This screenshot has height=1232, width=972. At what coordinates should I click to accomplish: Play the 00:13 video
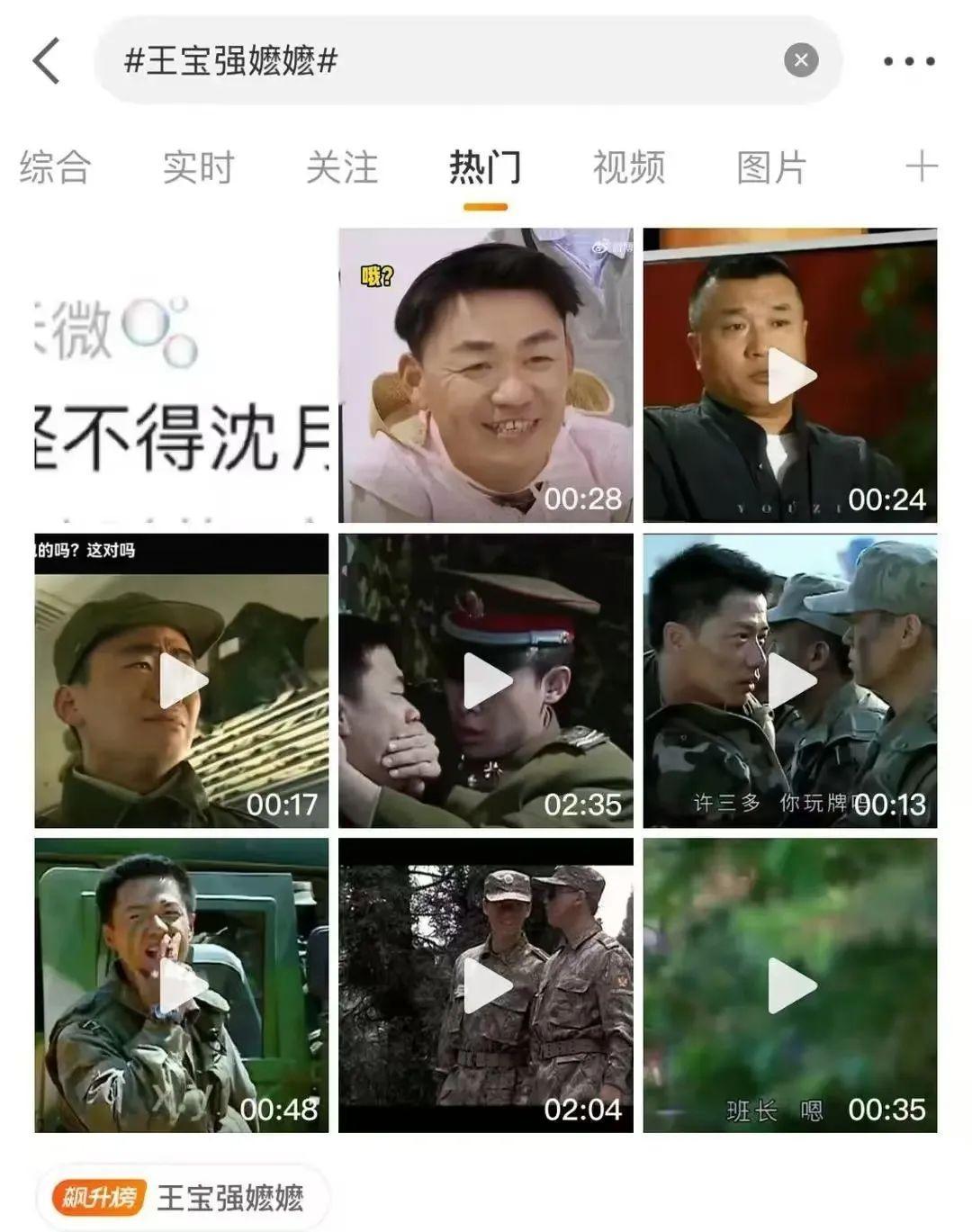791,681
